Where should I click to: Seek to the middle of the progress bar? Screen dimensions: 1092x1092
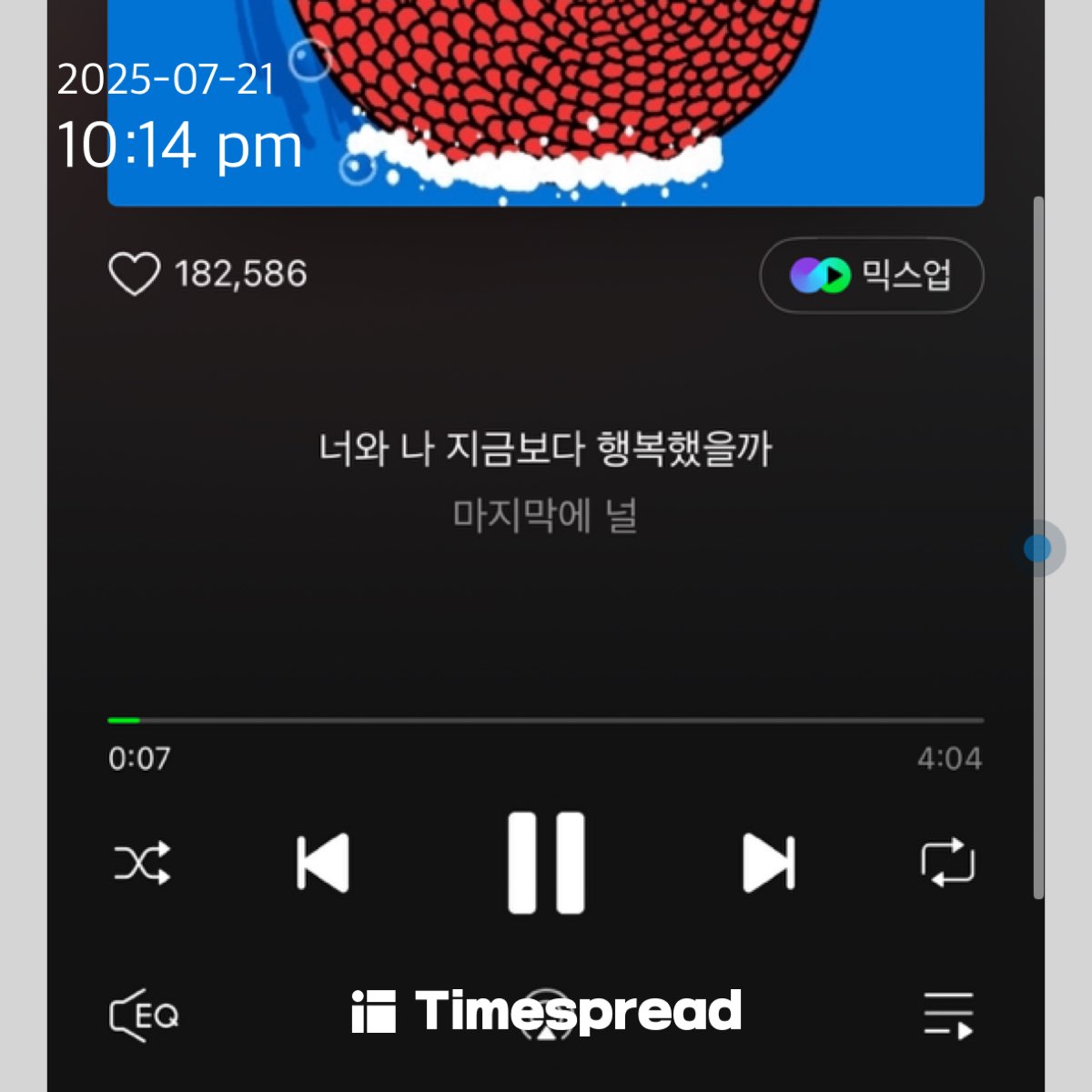(546, 720)
